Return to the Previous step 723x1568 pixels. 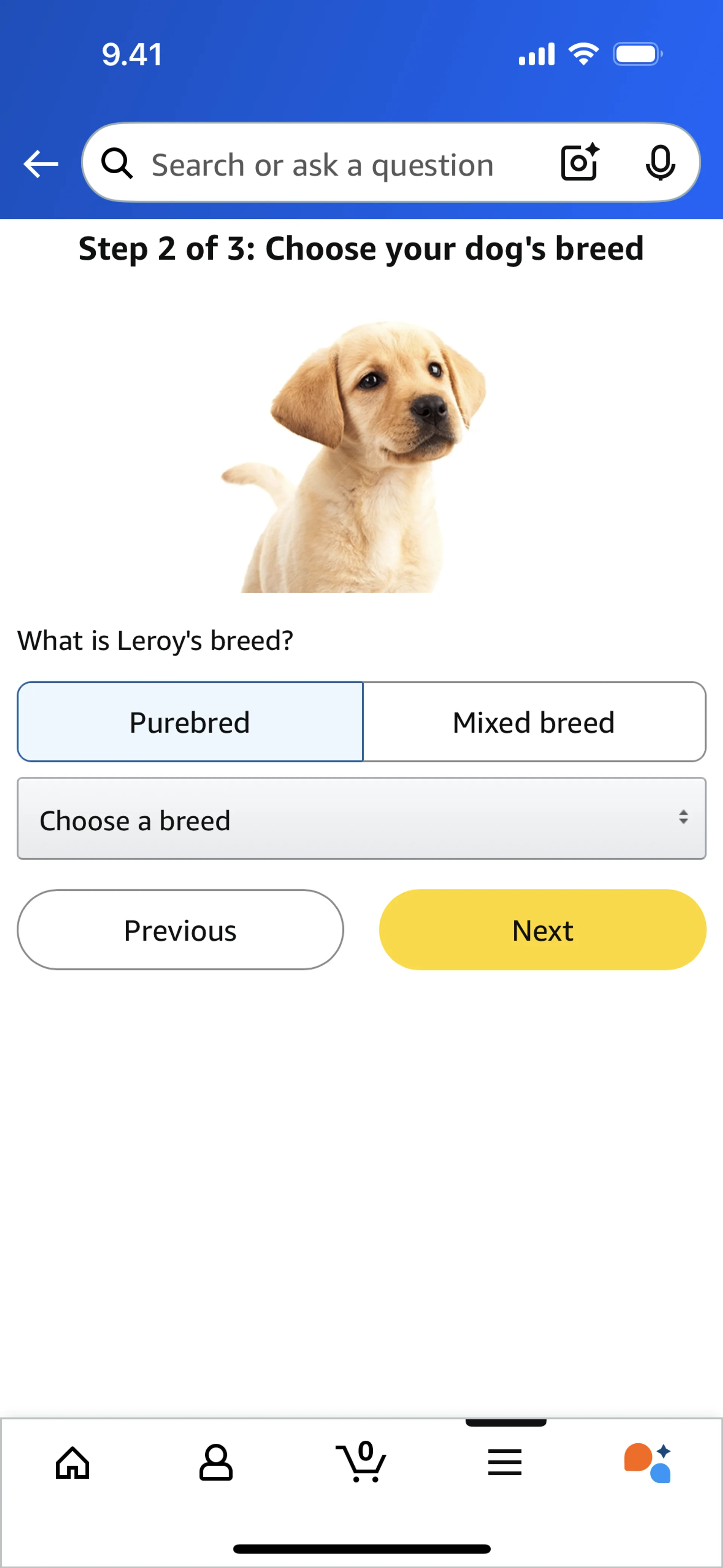(x=180, y=930)
